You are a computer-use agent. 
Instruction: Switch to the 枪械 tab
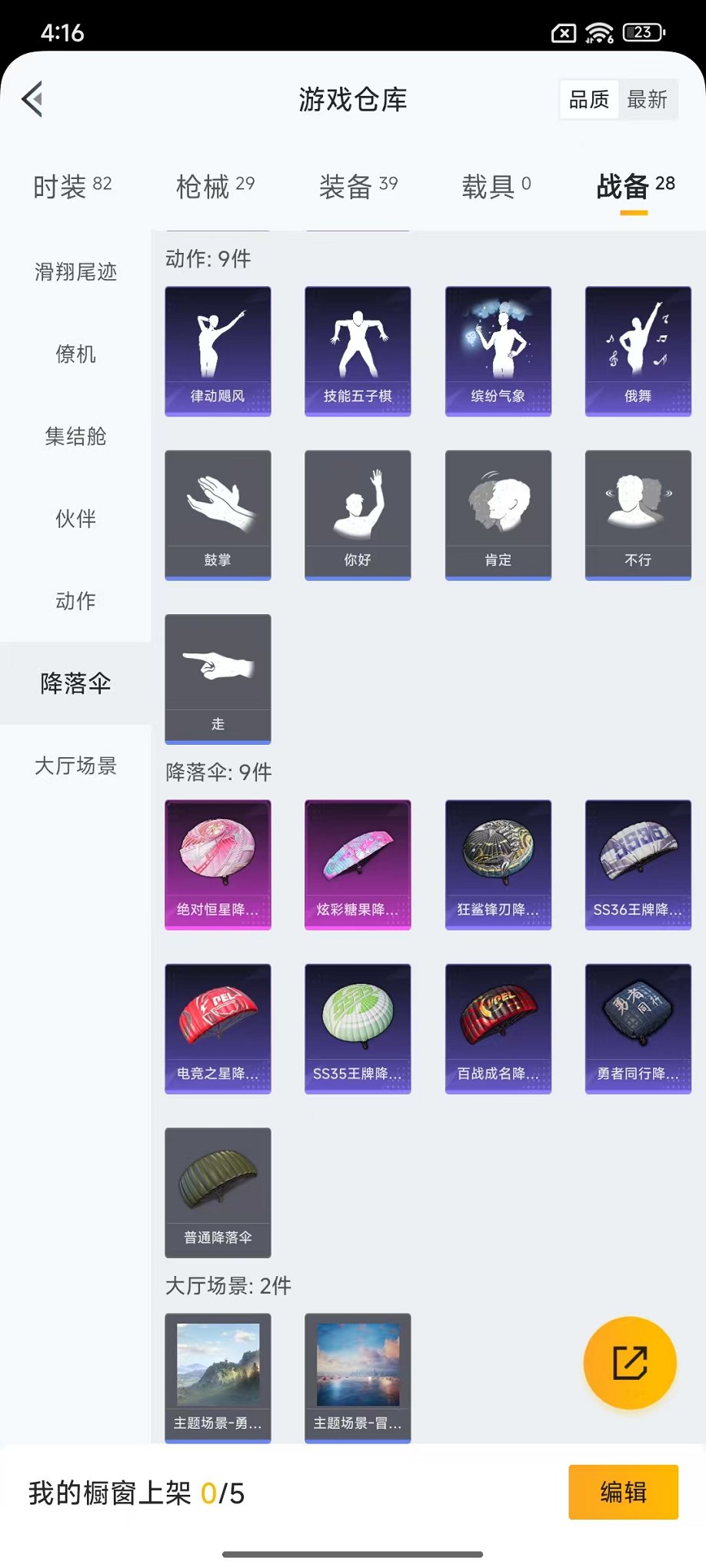coord(215,186)
